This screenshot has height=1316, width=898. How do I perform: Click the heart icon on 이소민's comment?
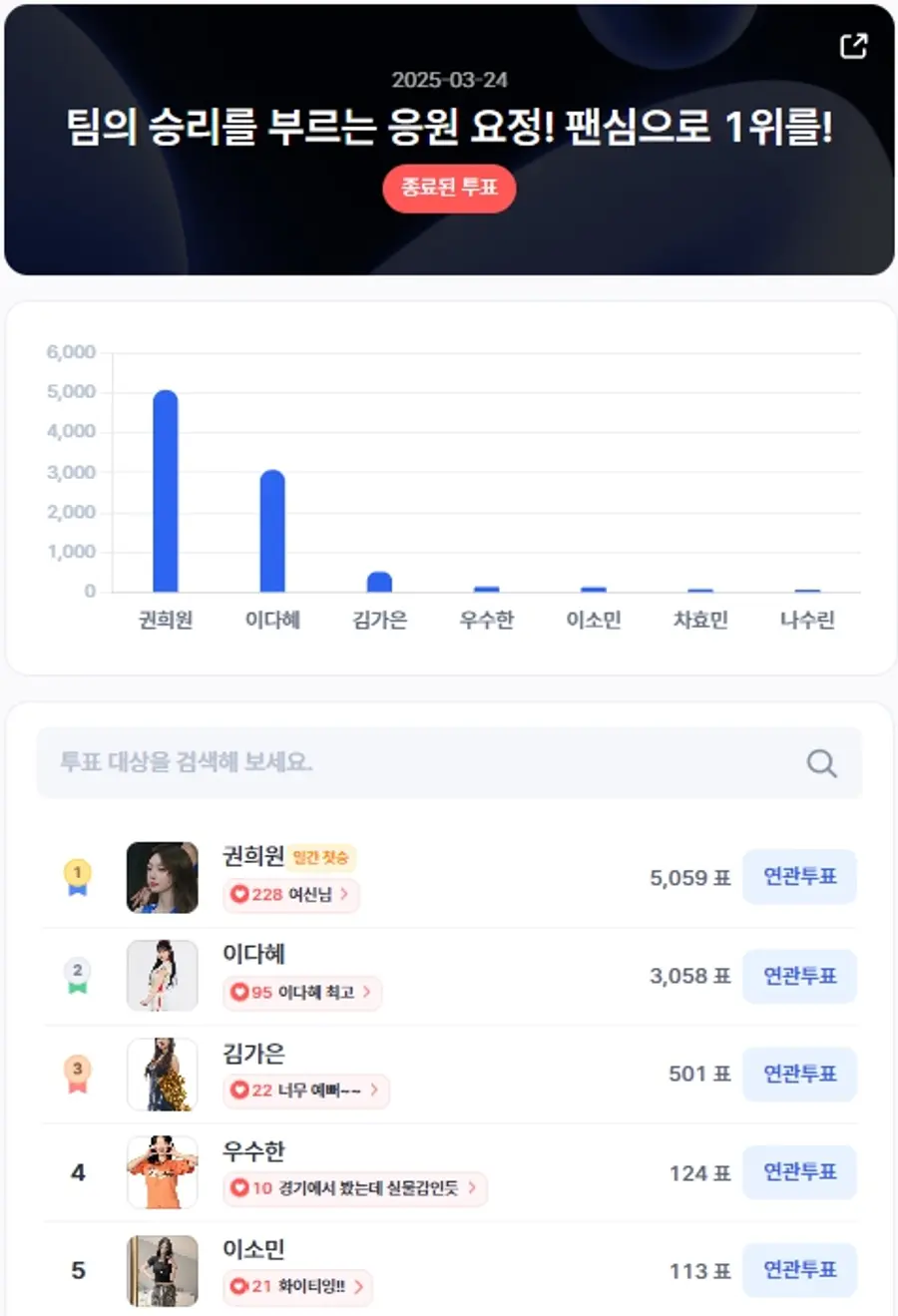[238, 1288]
